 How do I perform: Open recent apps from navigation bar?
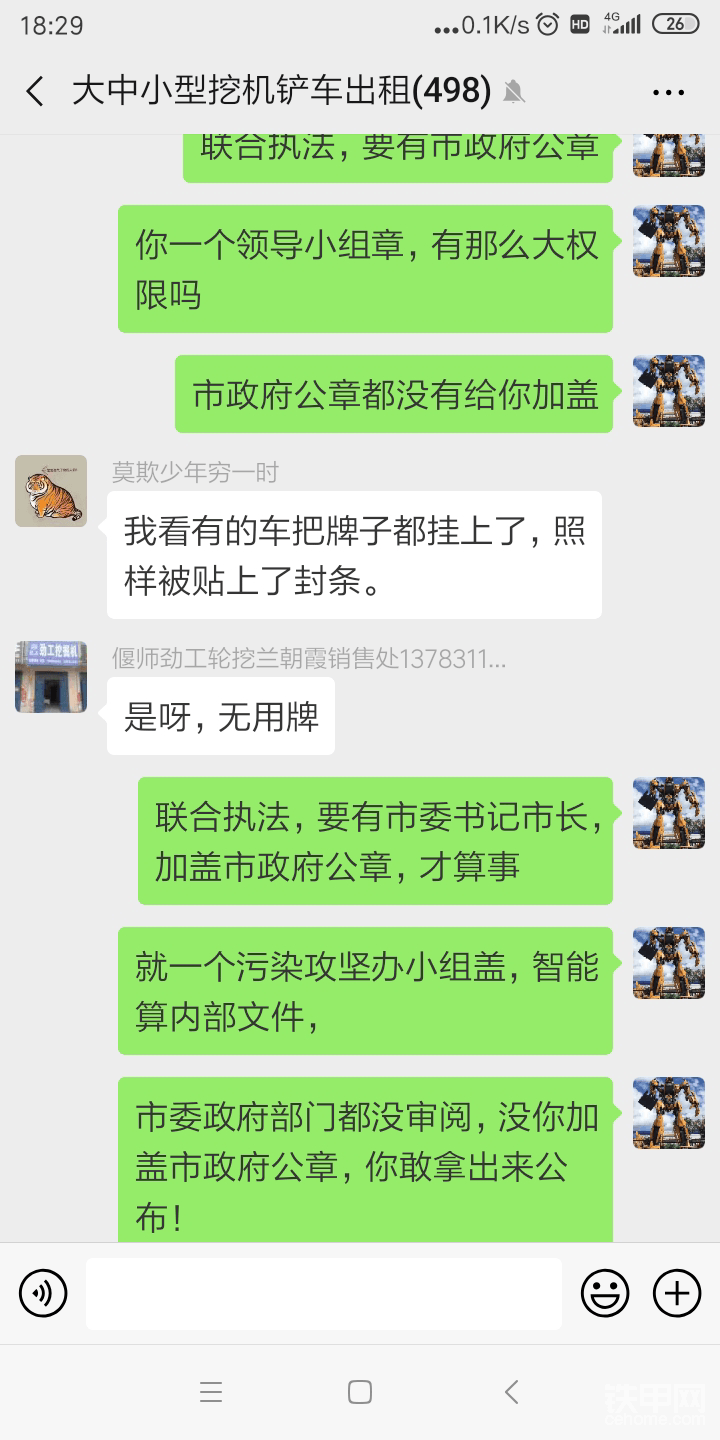[210, 1392]
